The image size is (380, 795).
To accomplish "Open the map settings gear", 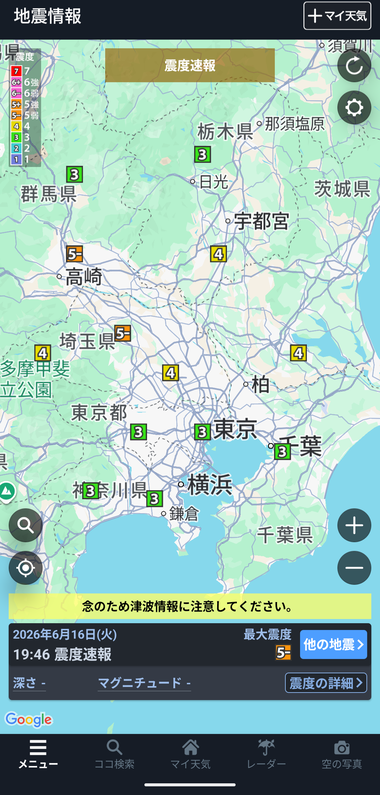I will [x=354, y=107].
